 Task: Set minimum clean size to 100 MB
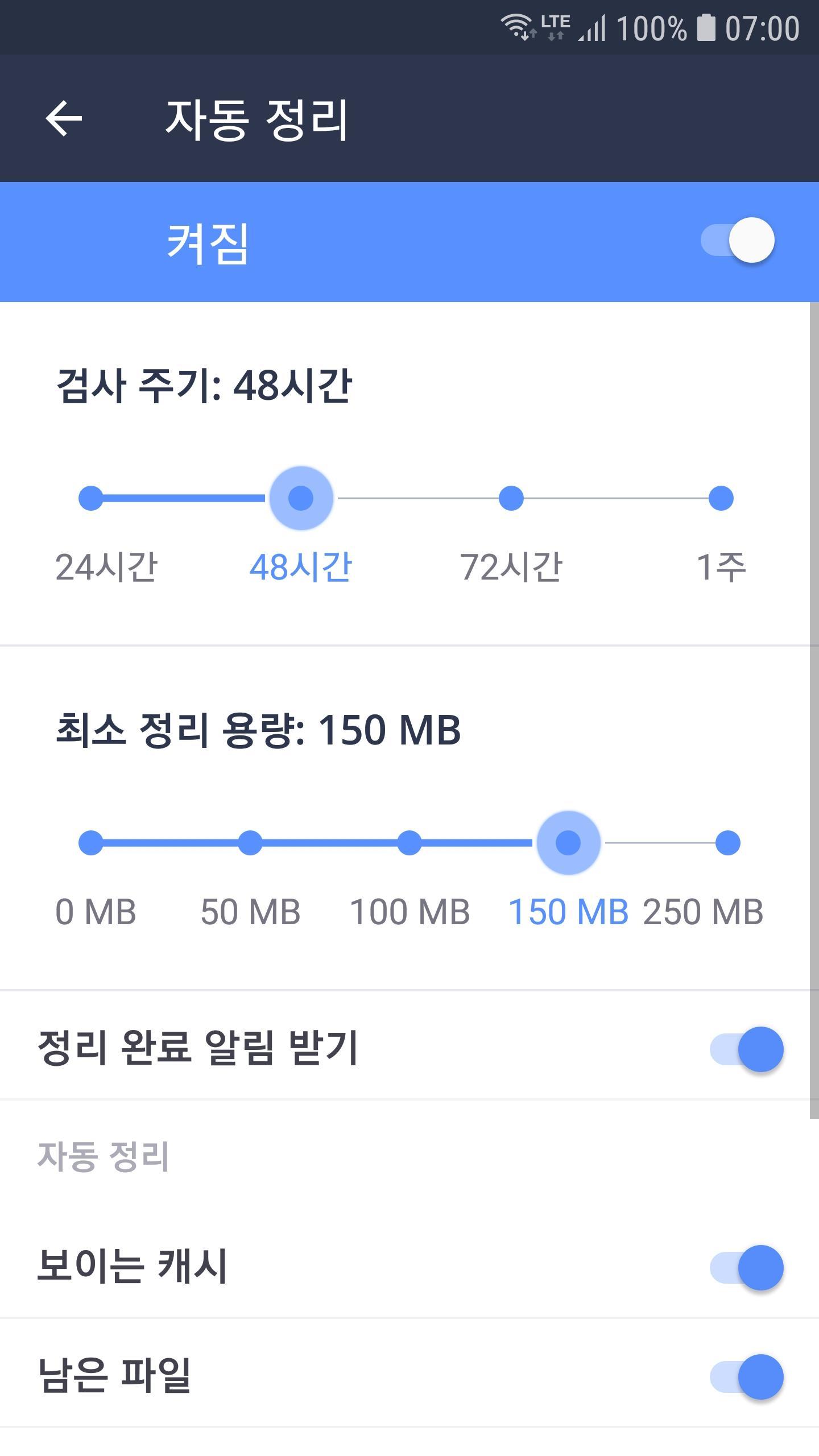tap(409, 842)
